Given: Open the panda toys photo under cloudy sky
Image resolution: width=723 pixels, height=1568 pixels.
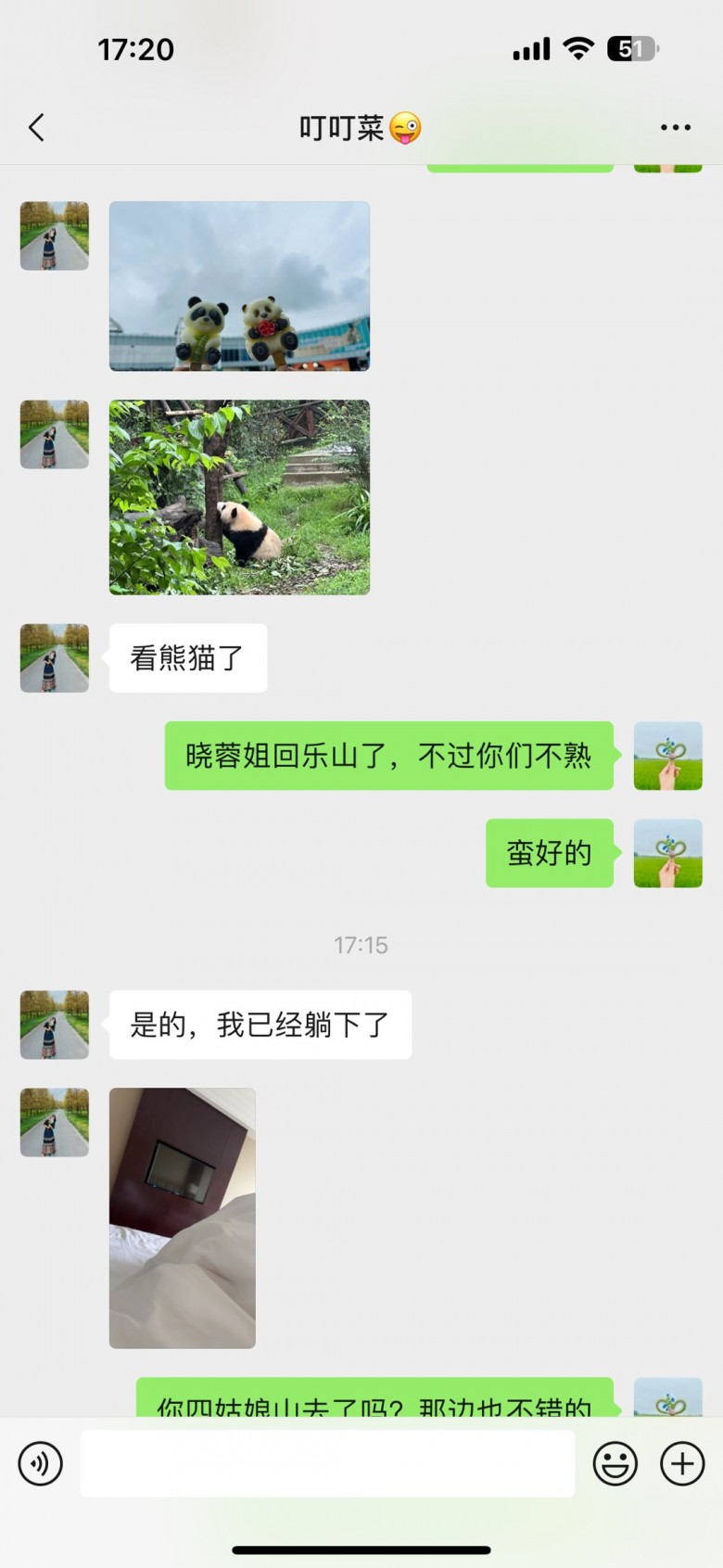Looking at the screenshot, I should click(239, 286).
